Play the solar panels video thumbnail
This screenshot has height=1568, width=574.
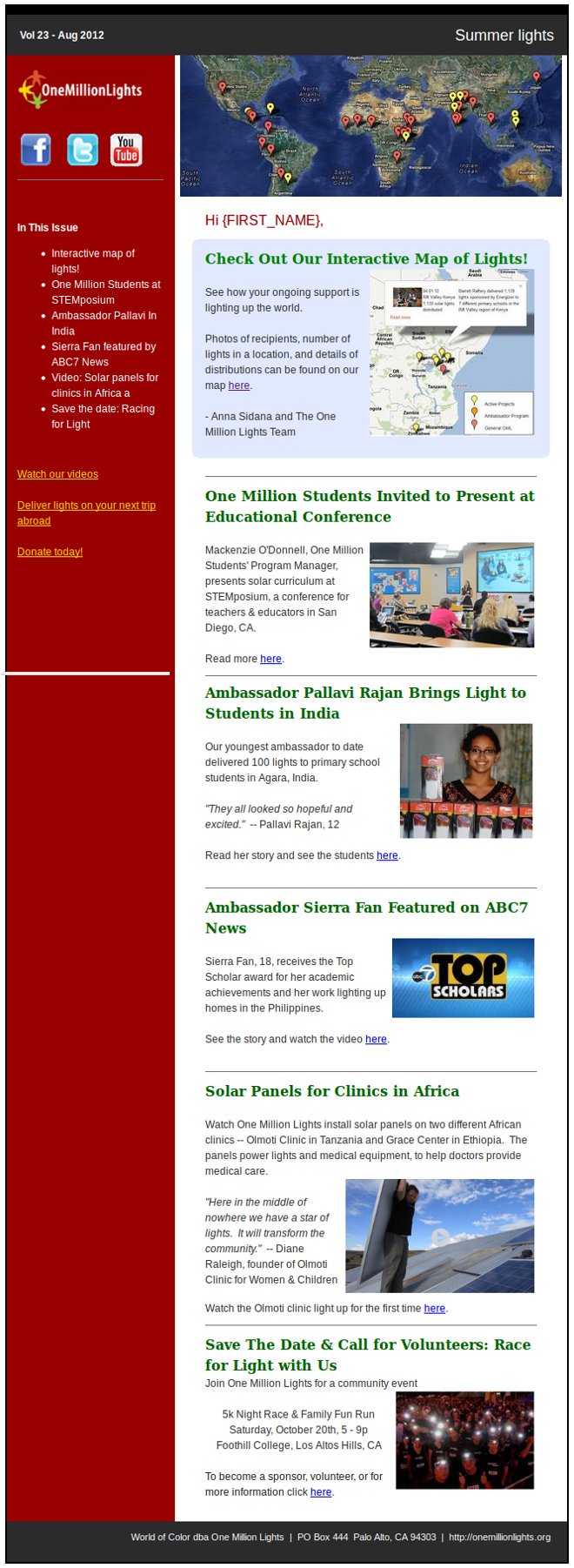coord(440,1236)
